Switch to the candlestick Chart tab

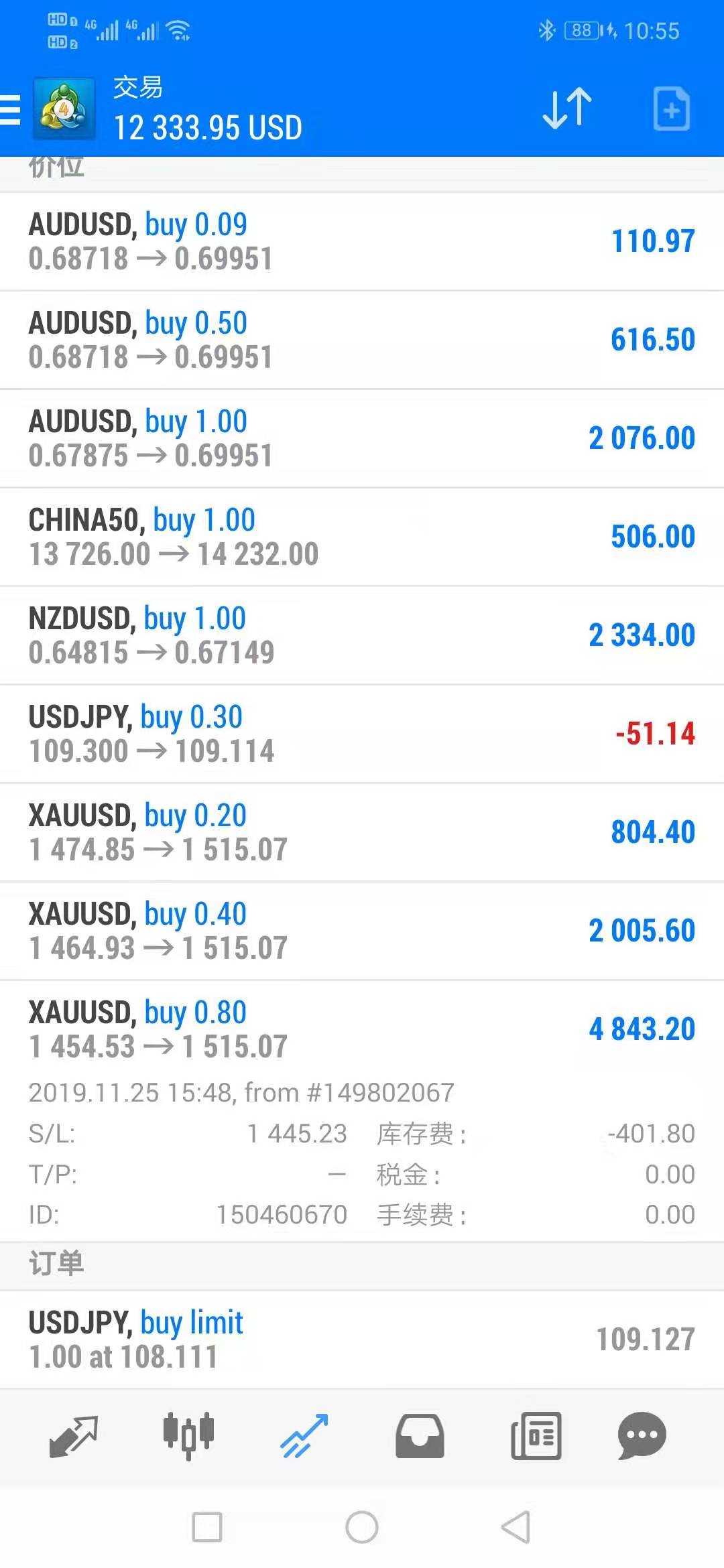click(188, 1435)
